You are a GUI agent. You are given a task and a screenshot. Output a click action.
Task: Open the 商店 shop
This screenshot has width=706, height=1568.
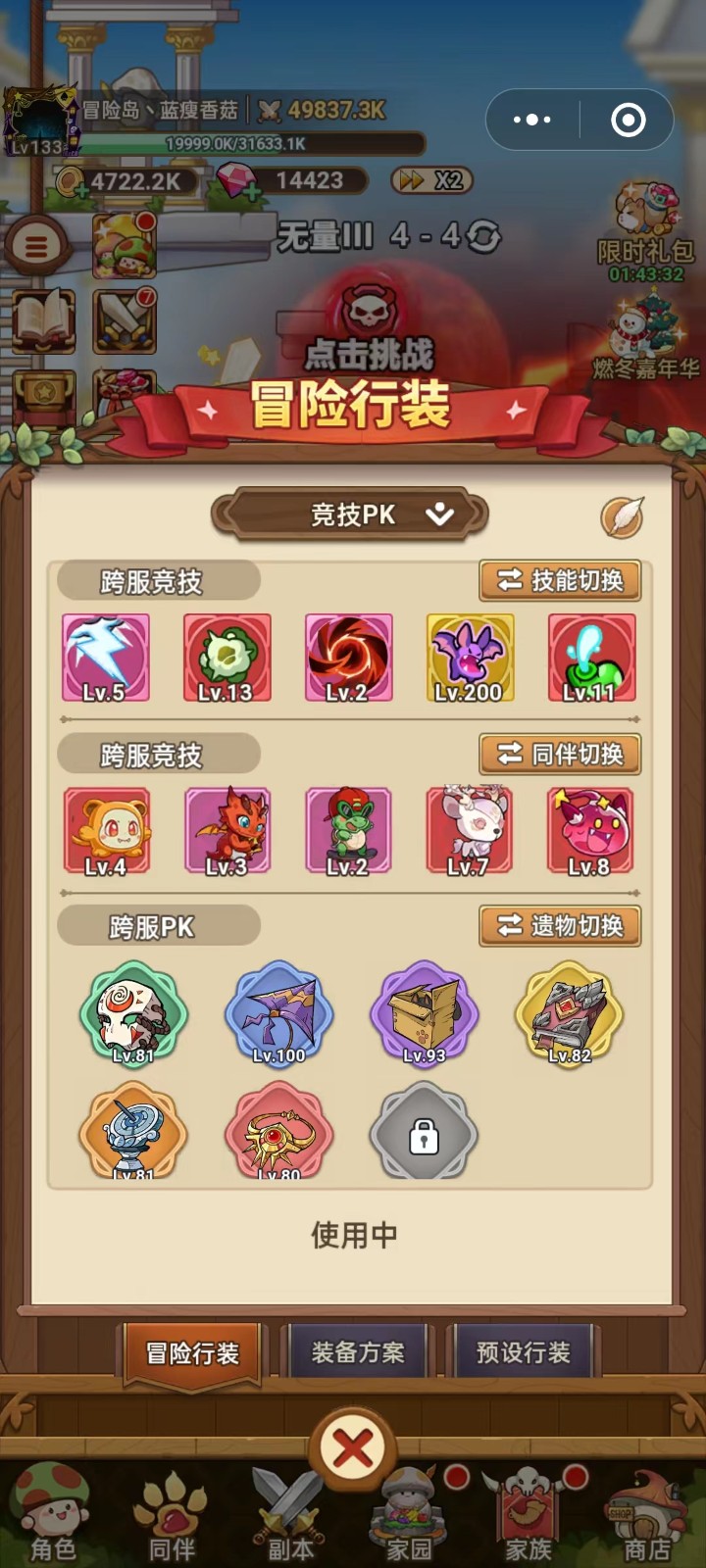tap(647, 1514)
